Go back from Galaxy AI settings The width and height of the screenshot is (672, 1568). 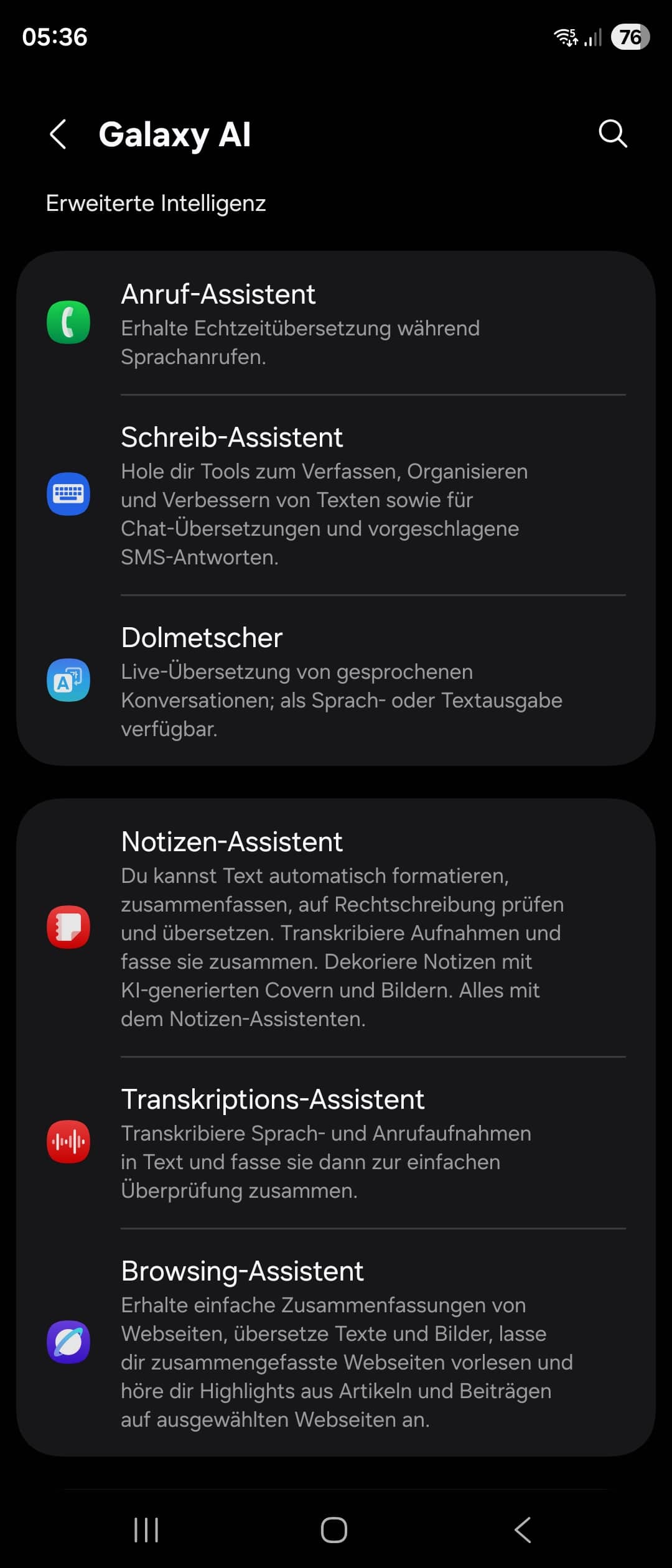point(58,134)
